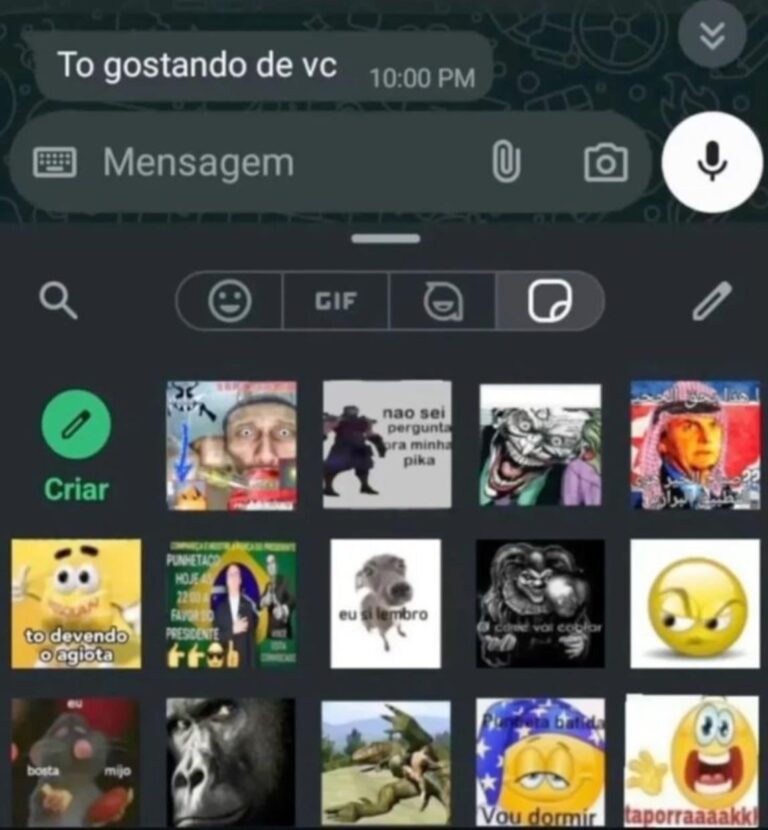
Task: Edit sticker packs with the pencil
Action: tap(712, 300)
